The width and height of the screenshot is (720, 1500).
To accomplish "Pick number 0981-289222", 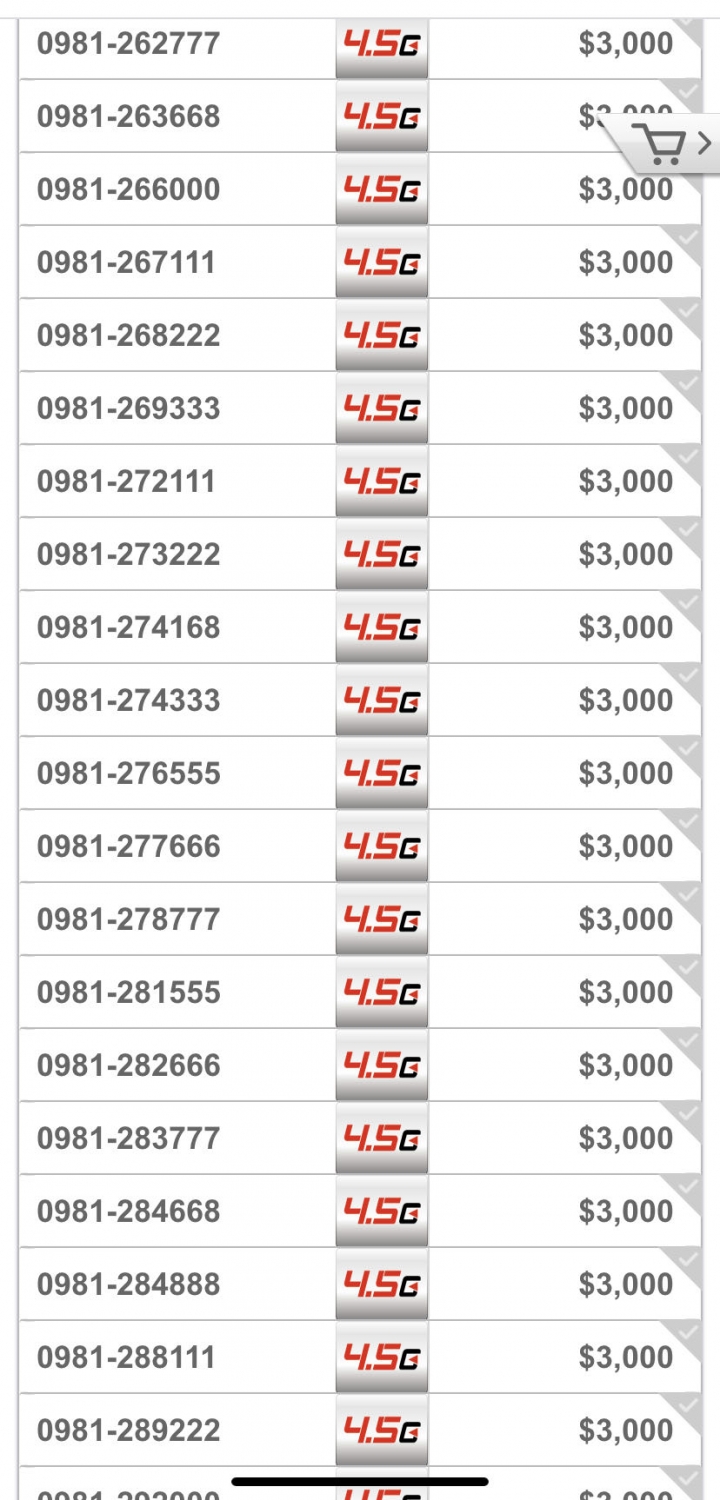I will pos(361,1430).
